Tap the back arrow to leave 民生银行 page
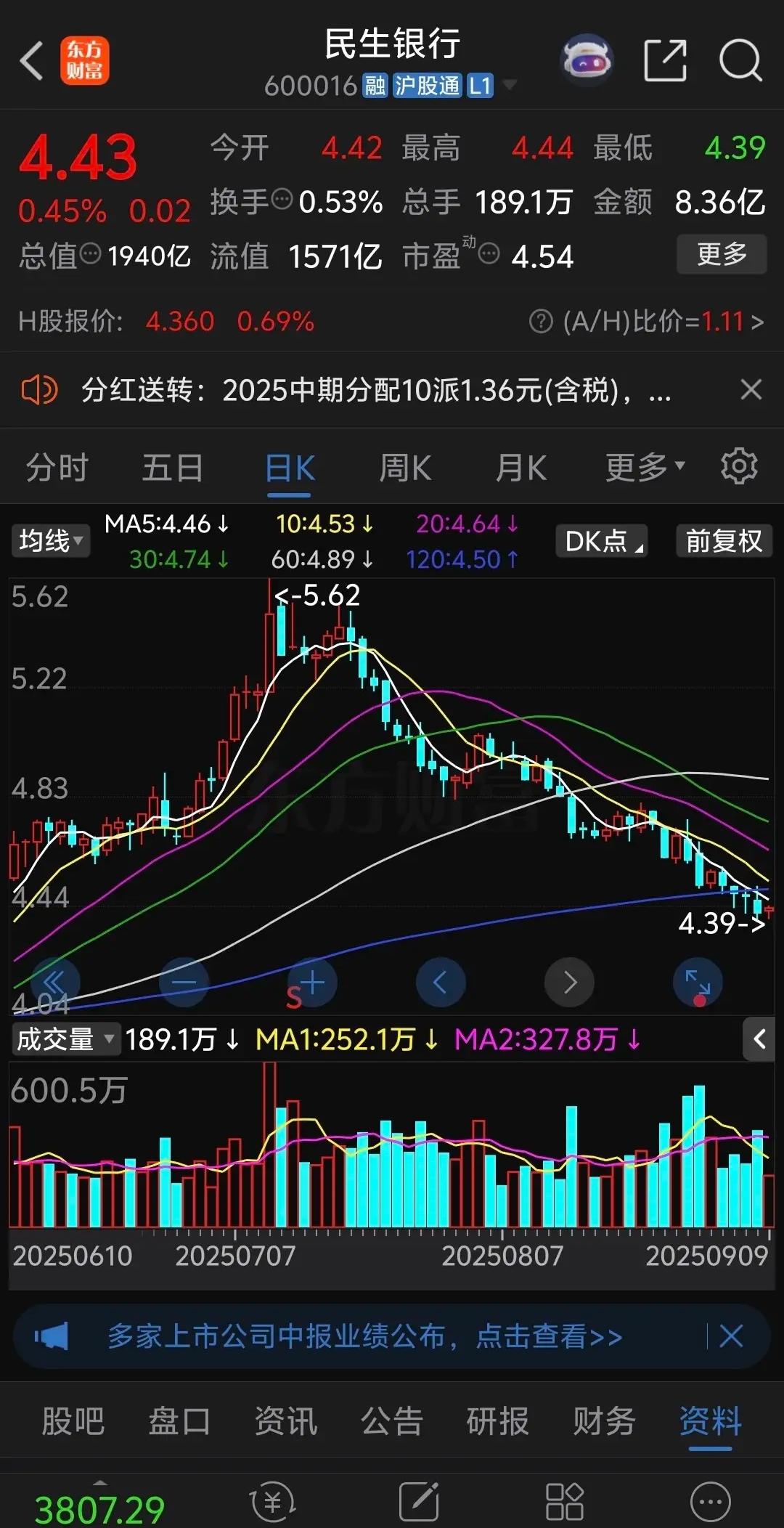This screenshot has width=784, height=1528. click(31, 62)
